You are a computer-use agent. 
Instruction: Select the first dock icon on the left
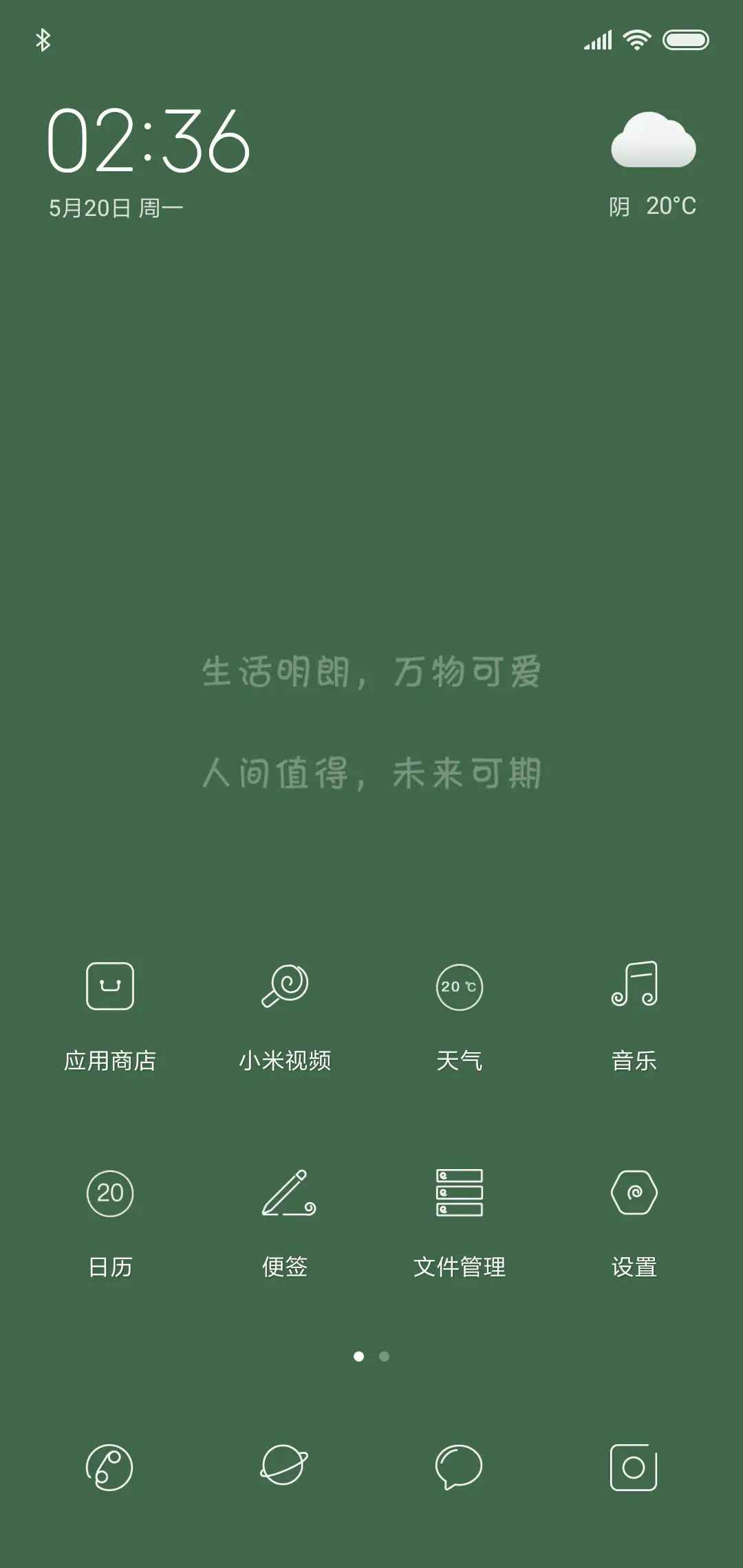pos(110,1468)
